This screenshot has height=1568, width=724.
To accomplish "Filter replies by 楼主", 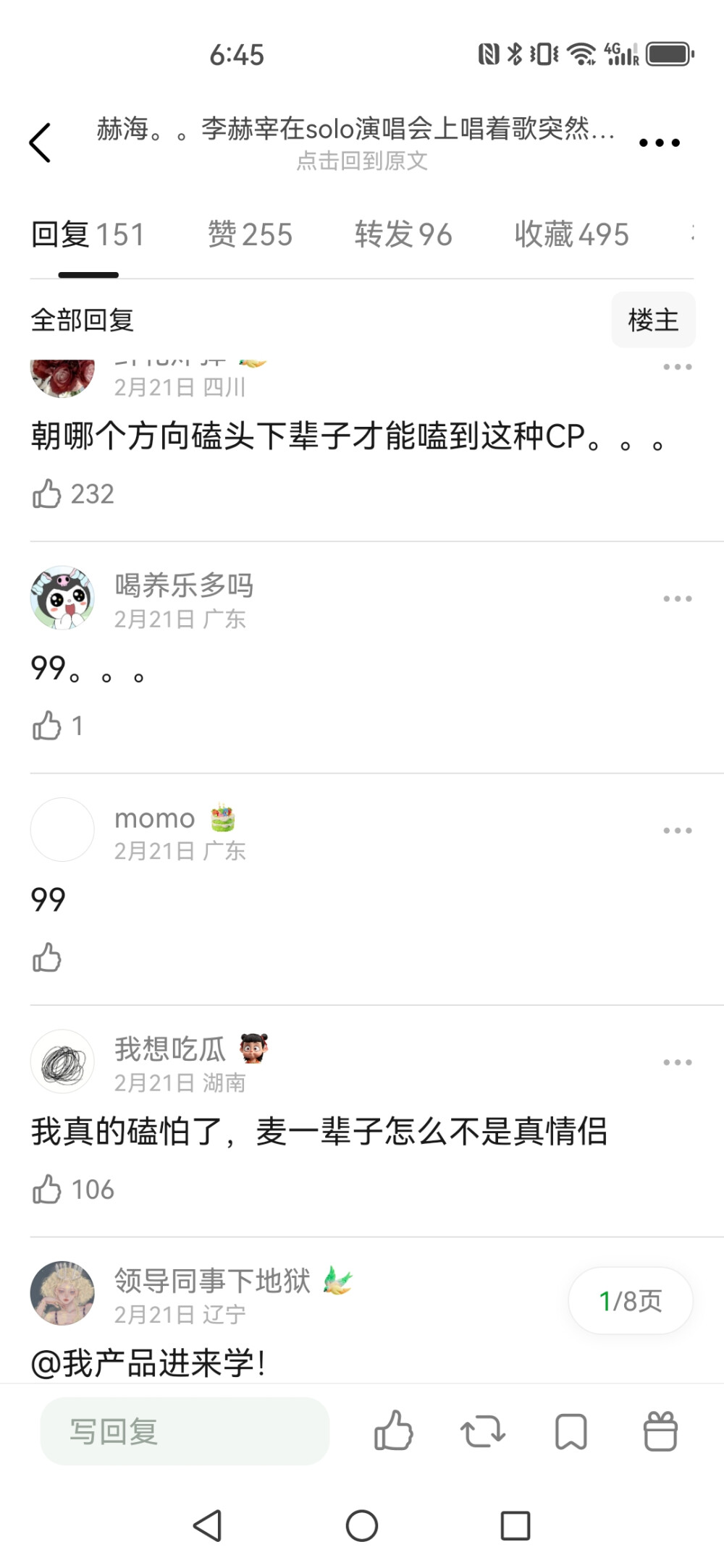I will tap(653, 320).
